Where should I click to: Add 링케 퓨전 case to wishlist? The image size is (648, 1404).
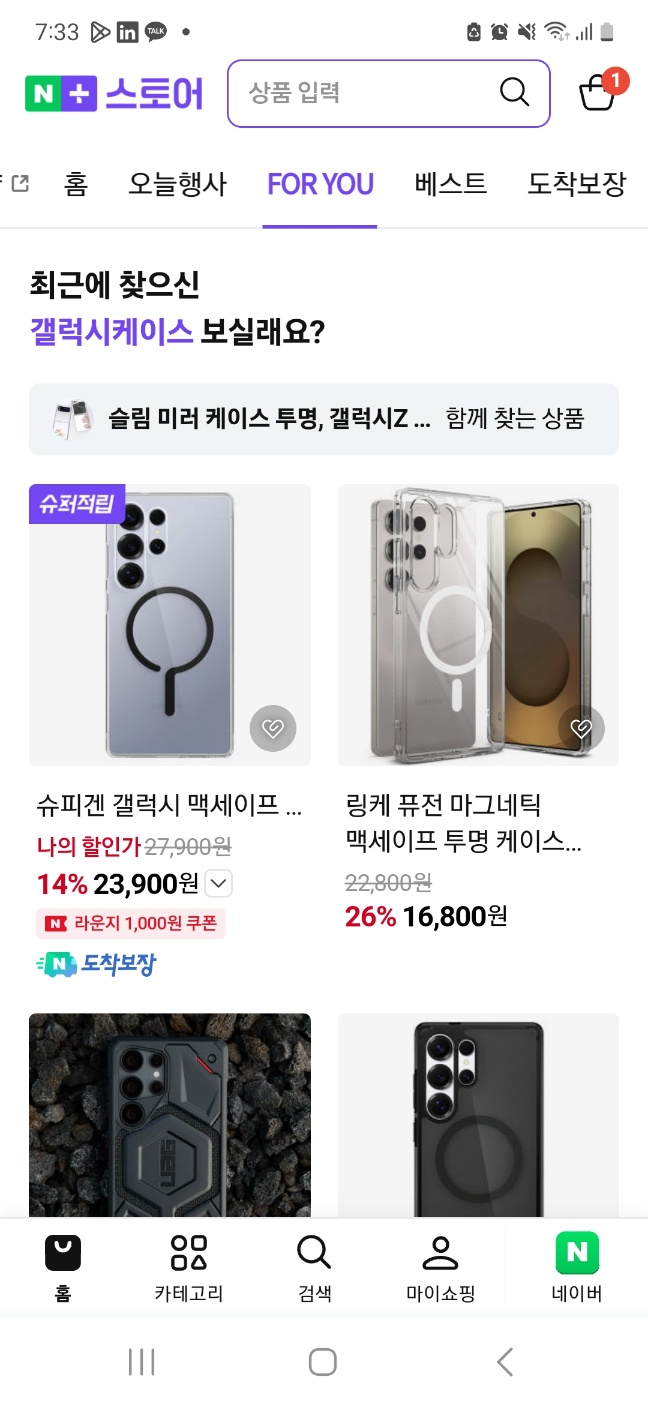click(x=581, y=728)
